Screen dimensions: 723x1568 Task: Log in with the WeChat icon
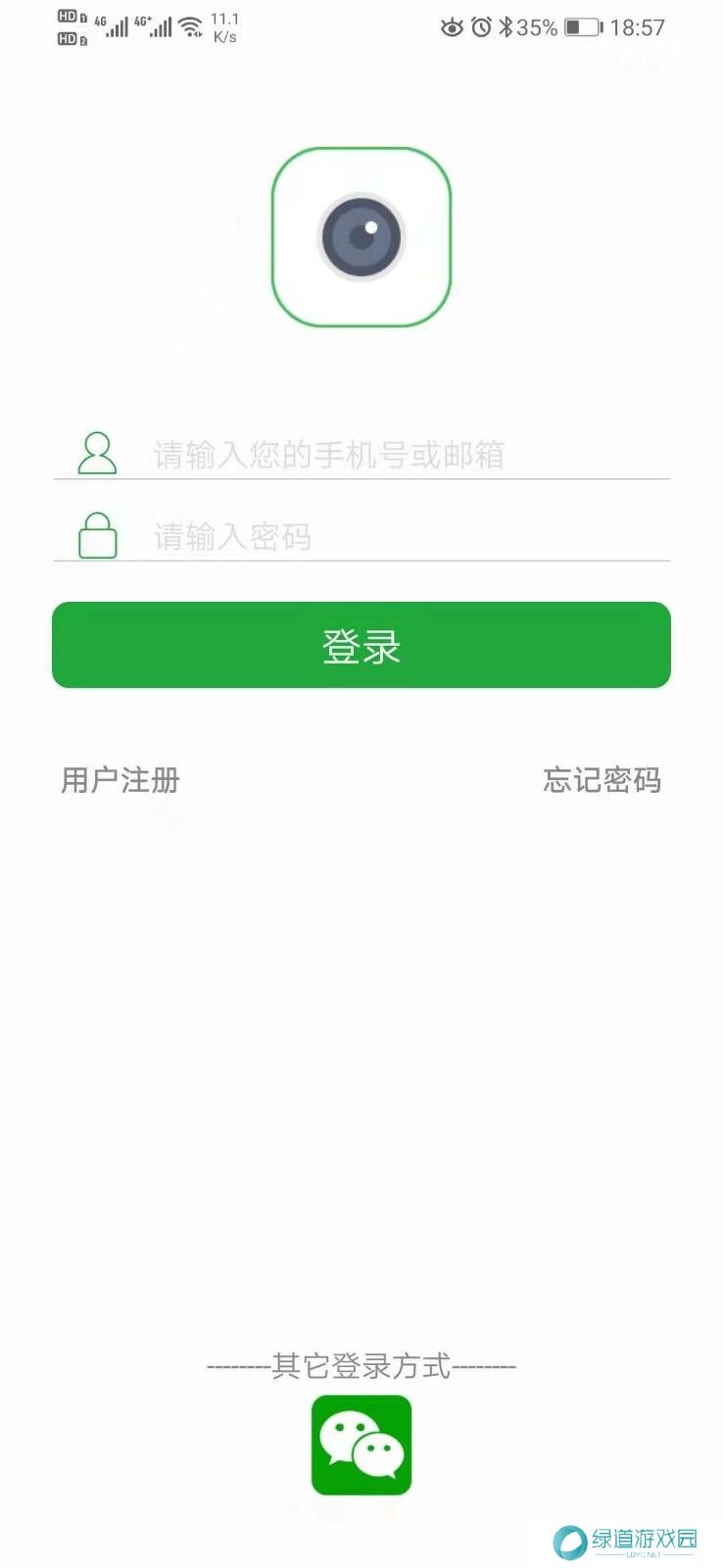[x=361, y=1445]
